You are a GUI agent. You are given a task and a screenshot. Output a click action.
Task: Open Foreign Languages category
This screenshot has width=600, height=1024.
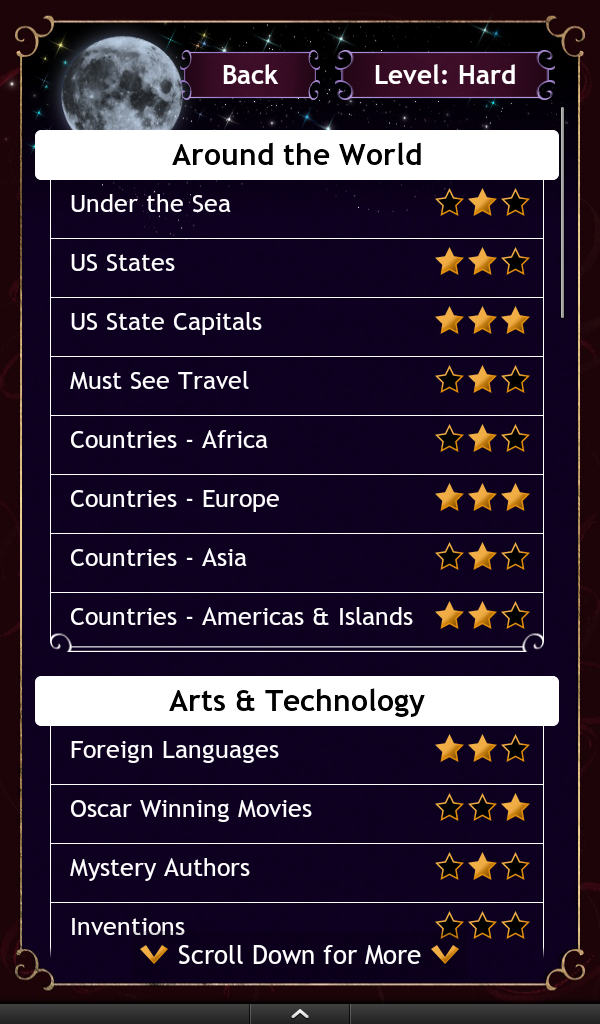pos(297,751)
